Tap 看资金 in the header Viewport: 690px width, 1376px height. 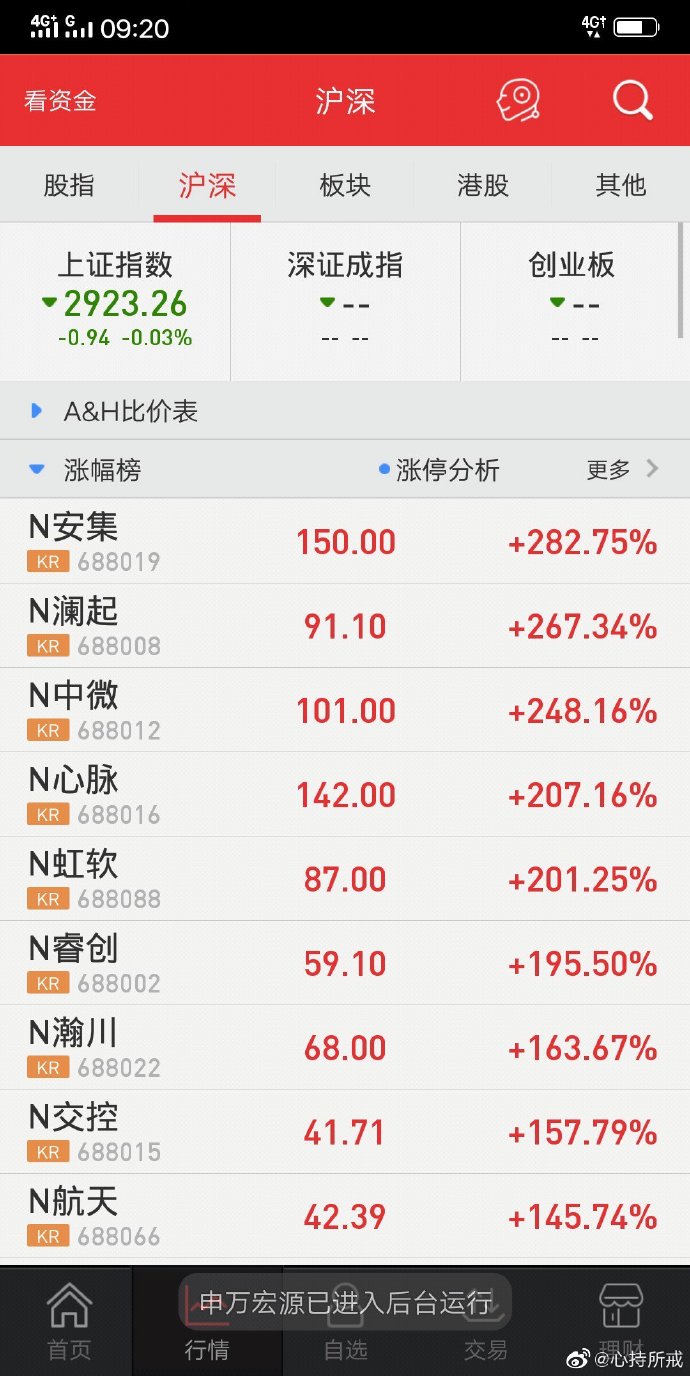coord(60,101)
